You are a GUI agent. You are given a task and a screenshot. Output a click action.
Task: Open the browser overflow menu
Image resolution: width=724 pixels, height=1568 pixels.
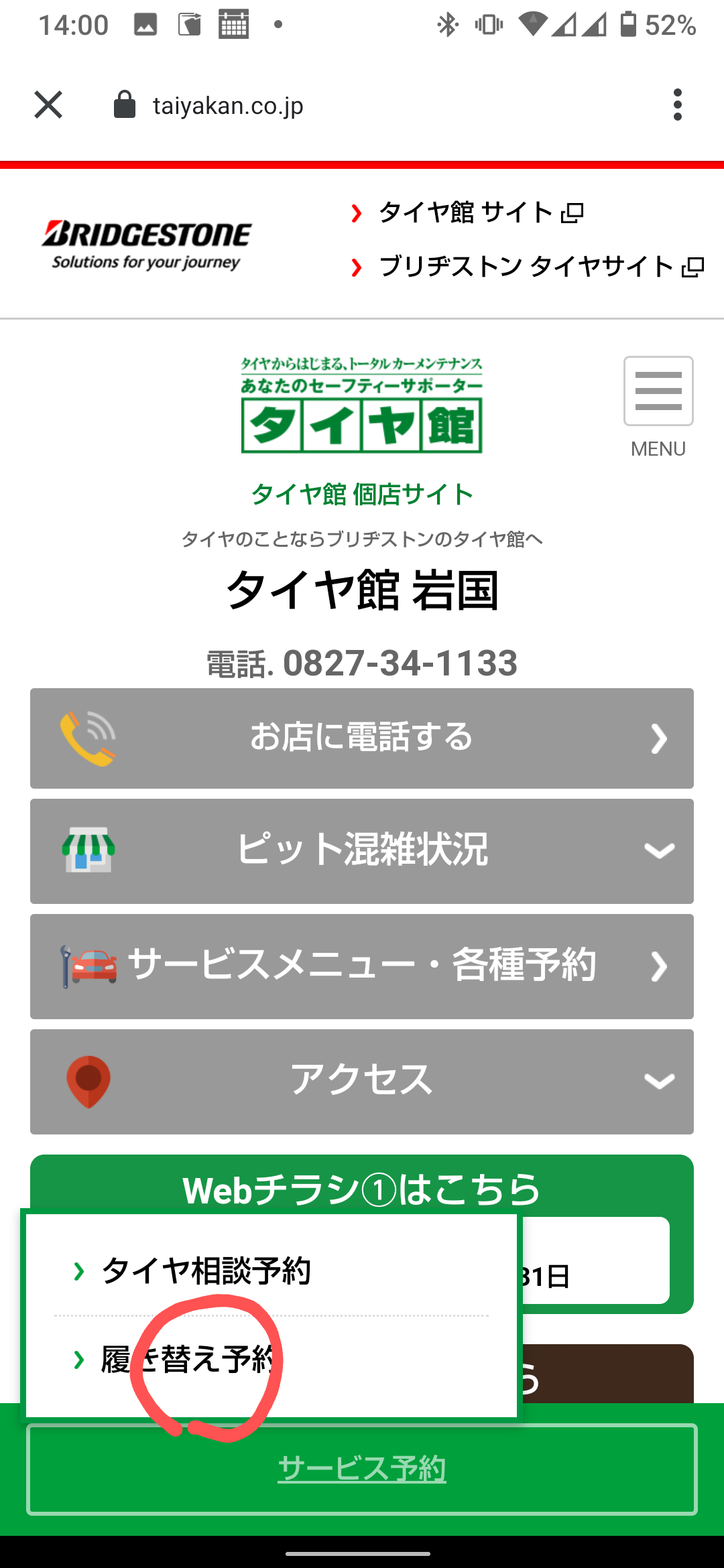click(677, 105)
